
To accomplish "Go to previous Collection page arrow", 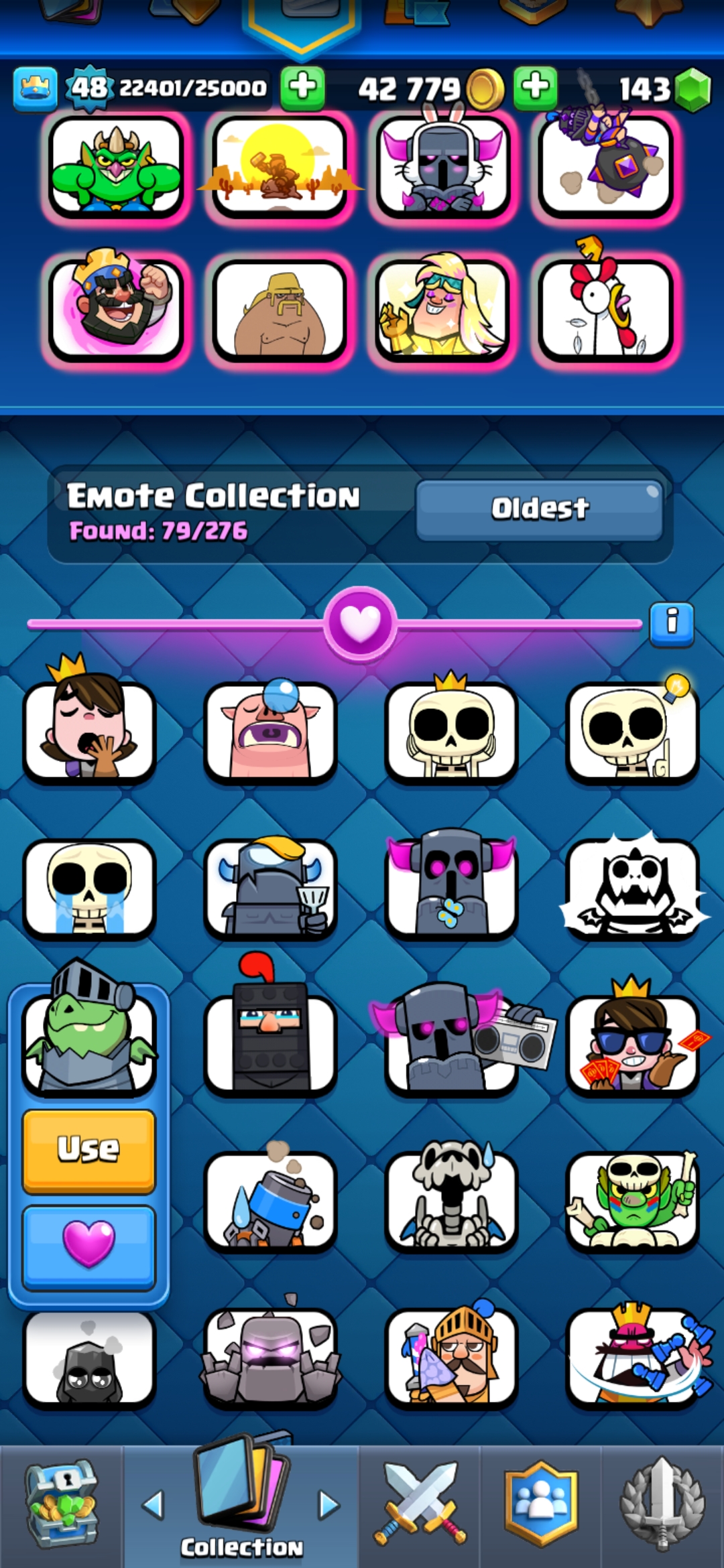I will [153, 1505].
